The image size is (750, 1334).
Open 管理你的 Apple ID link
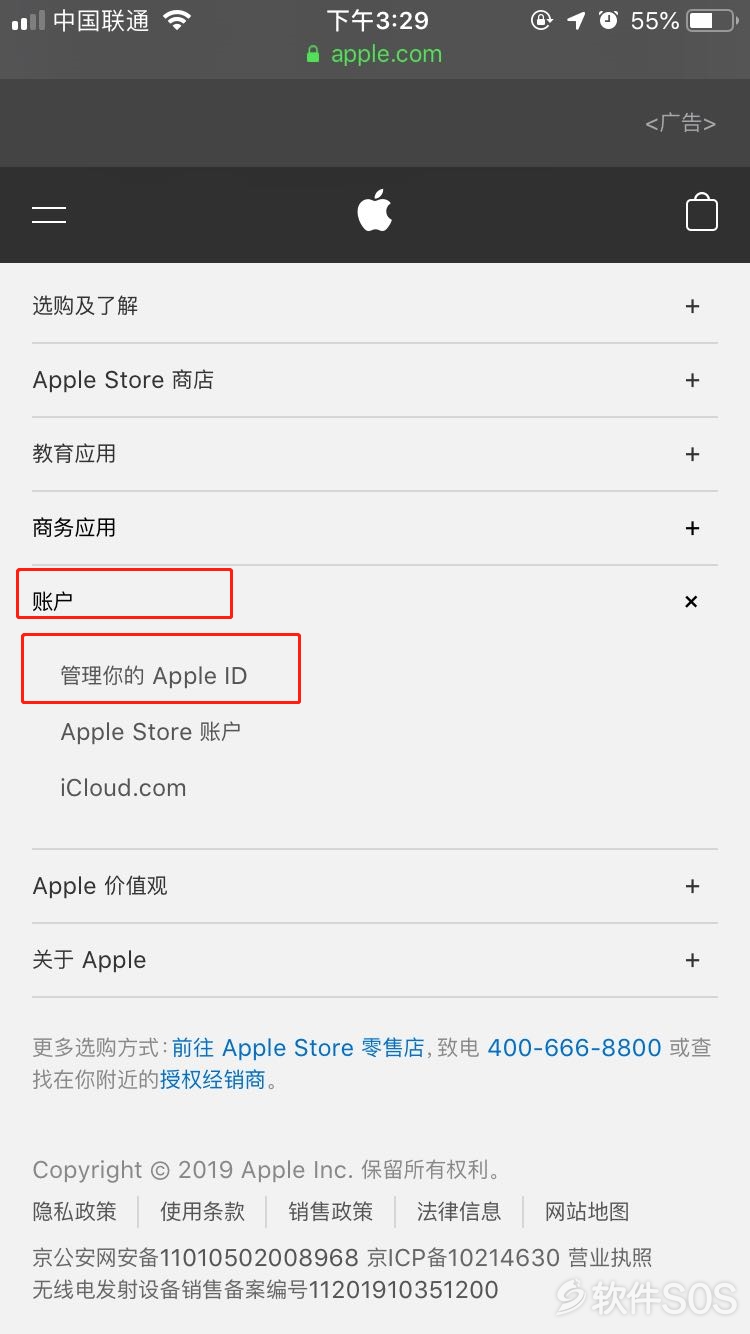pos(154,676)
